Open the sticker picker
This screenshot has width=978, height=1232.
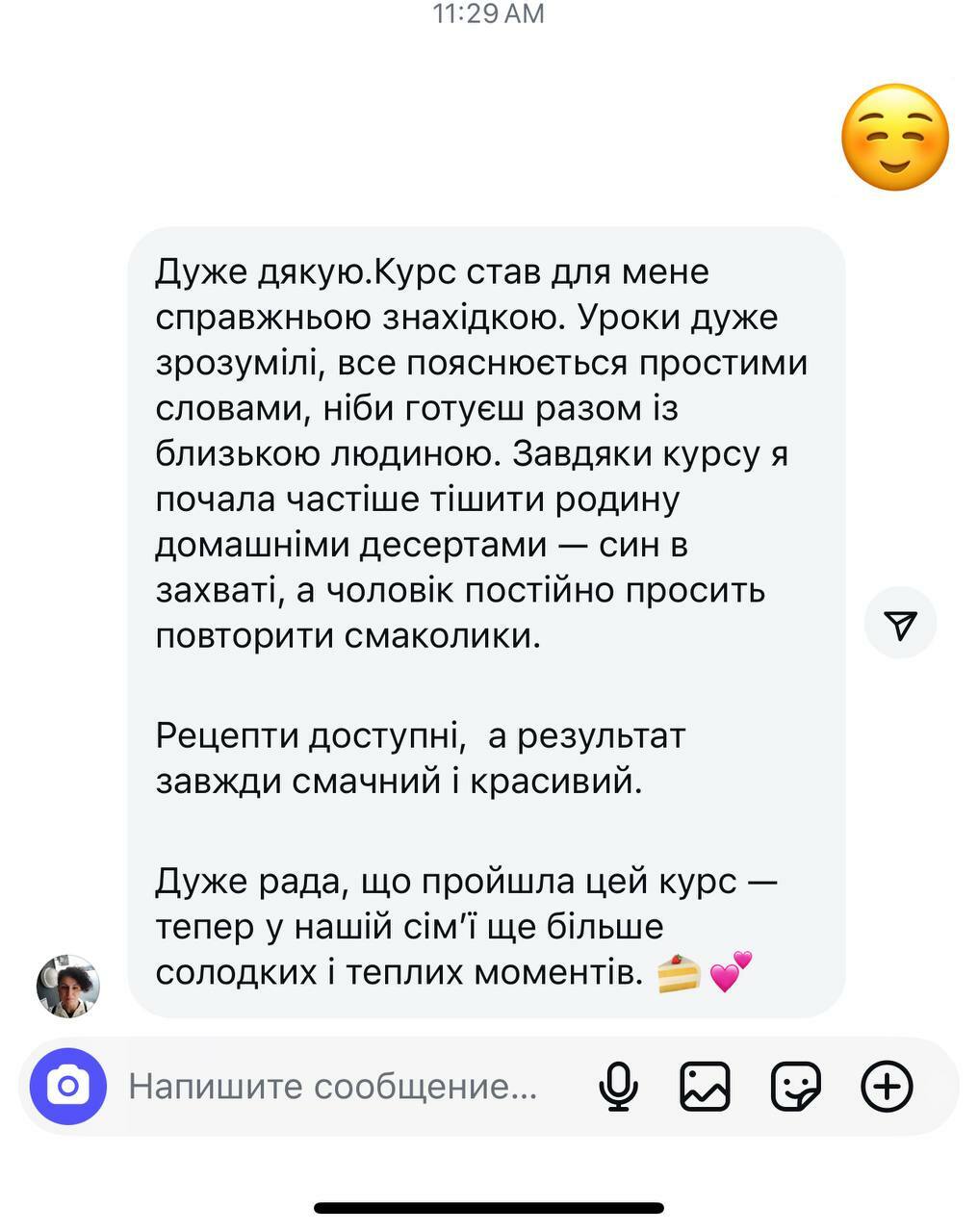click(x=795, y=1087)
